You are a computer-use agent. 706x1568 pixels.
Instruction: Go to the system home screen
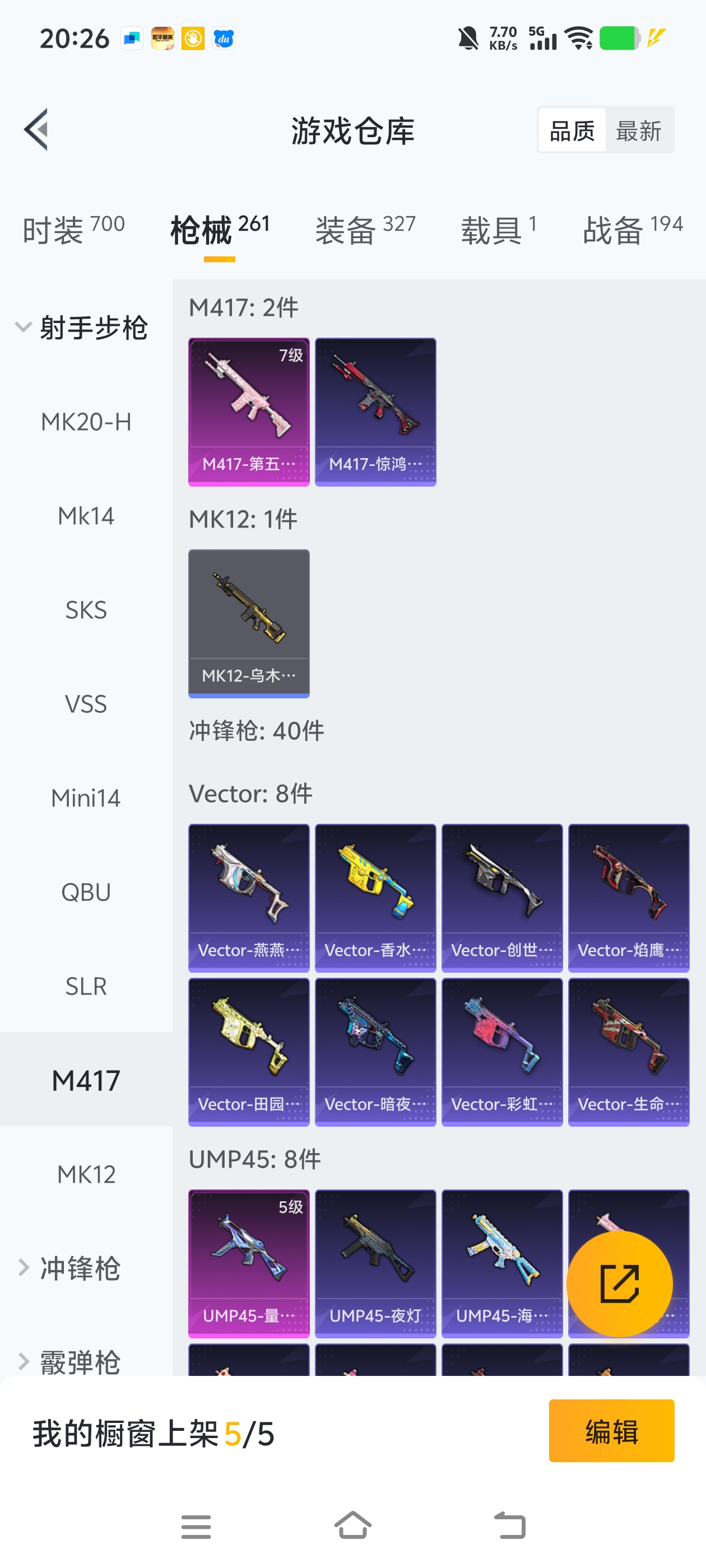click(x=352, y=1525)
